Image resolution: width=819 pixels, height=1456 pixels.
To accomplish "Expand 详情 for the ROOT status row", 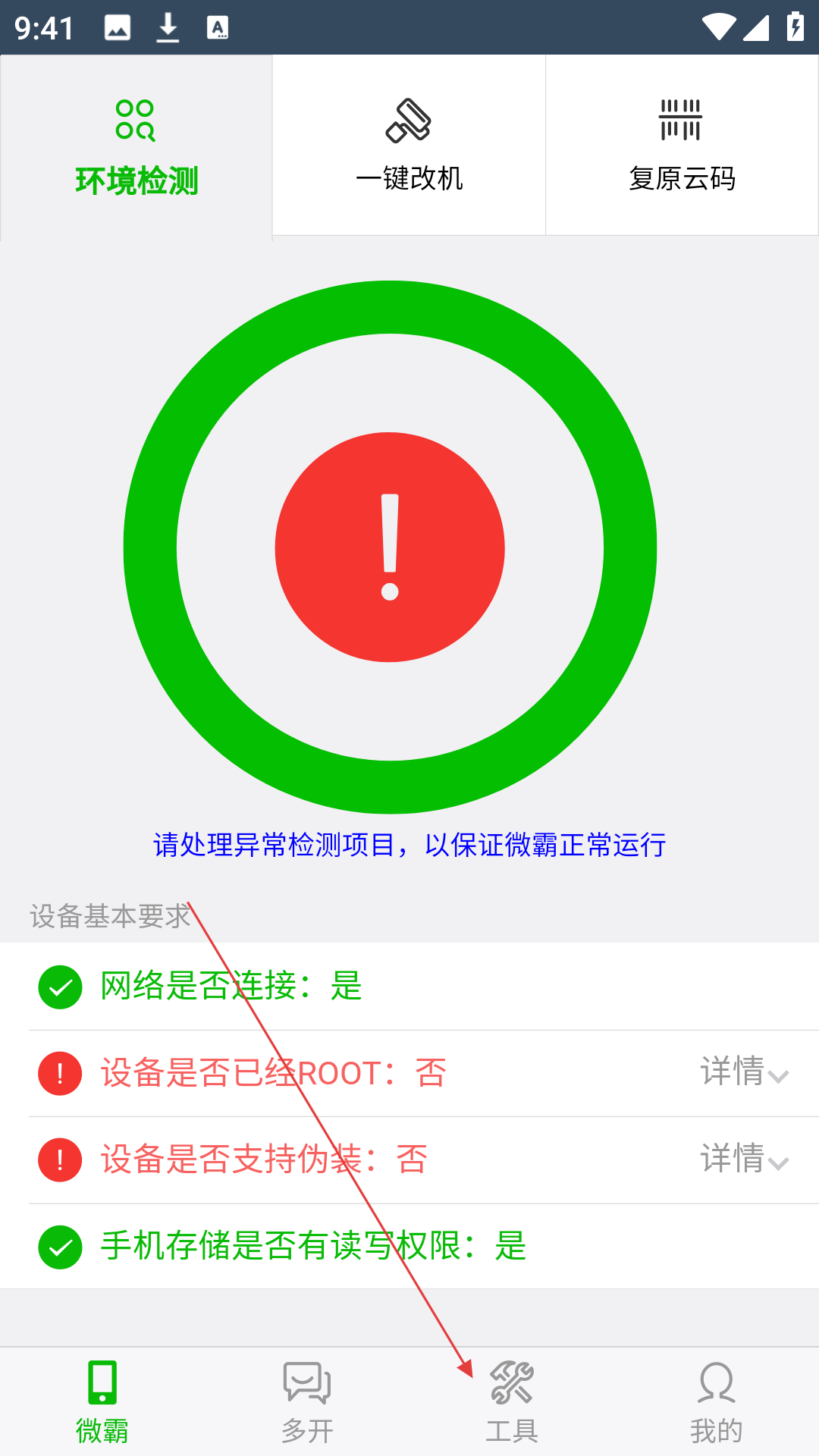I will [745, 1072].
